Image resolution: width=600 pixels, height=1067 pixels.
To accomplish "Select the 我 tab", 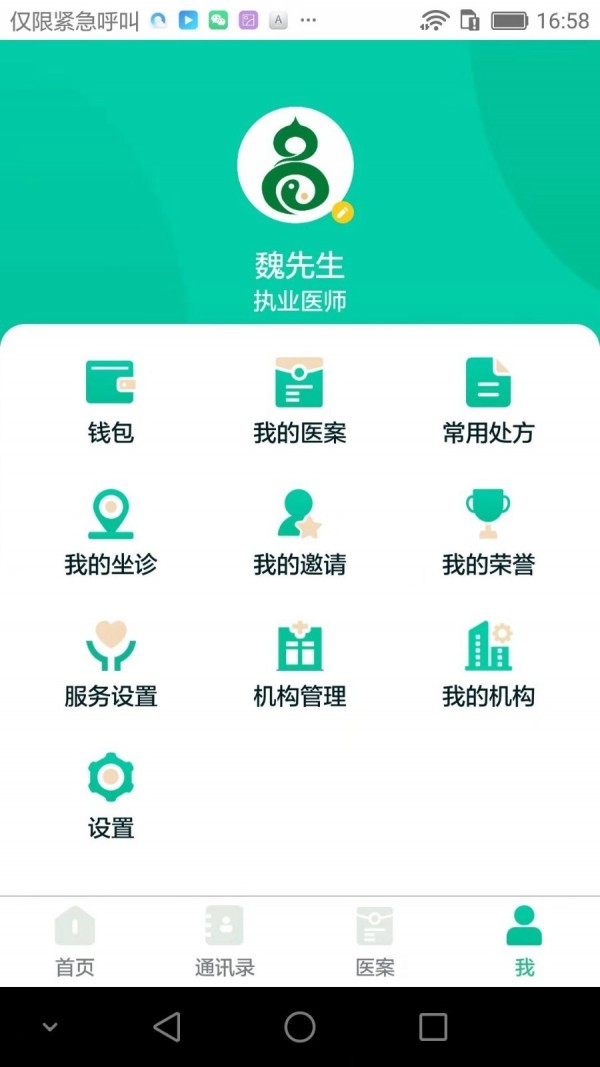I will point(524,941).
